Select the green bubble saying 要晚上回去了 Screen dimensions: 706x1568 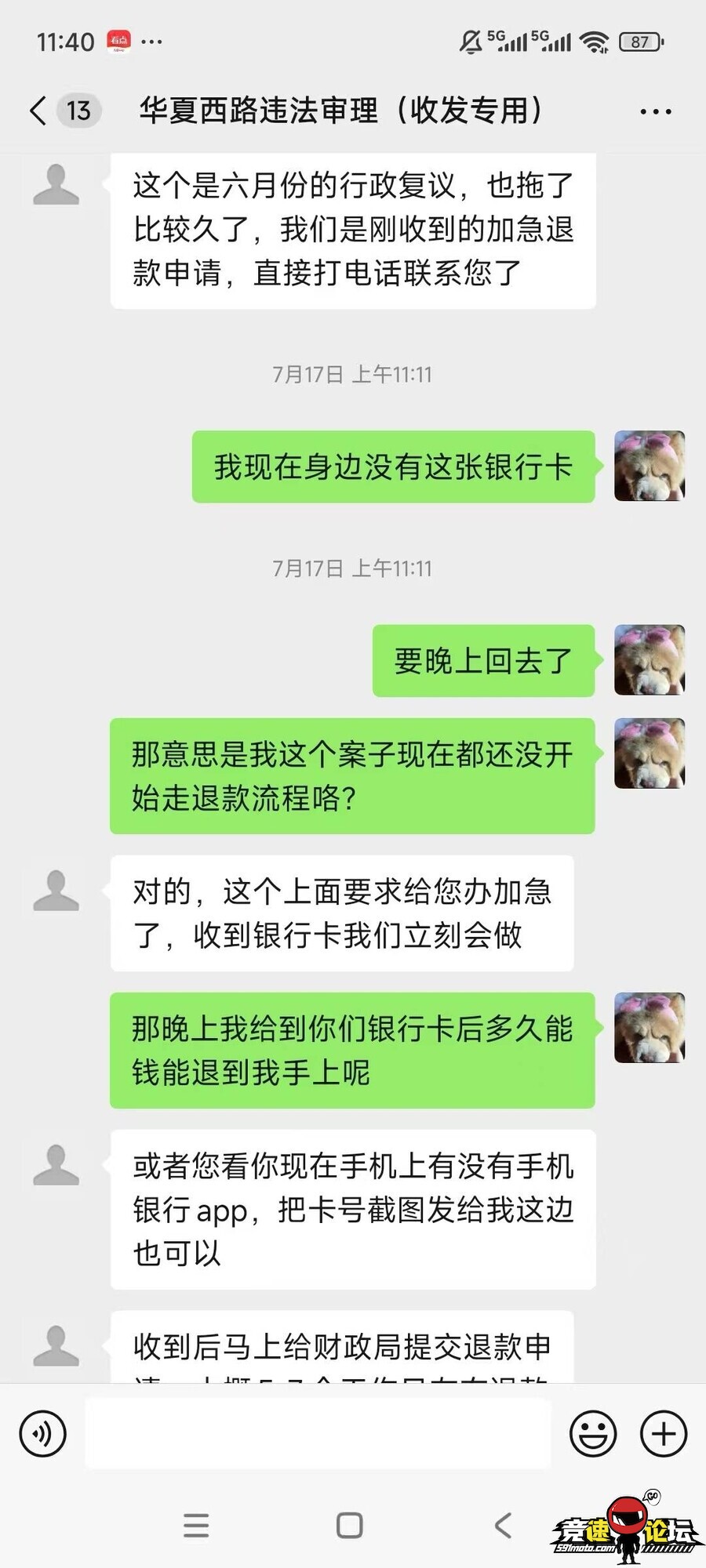click(x=481, y=661)
